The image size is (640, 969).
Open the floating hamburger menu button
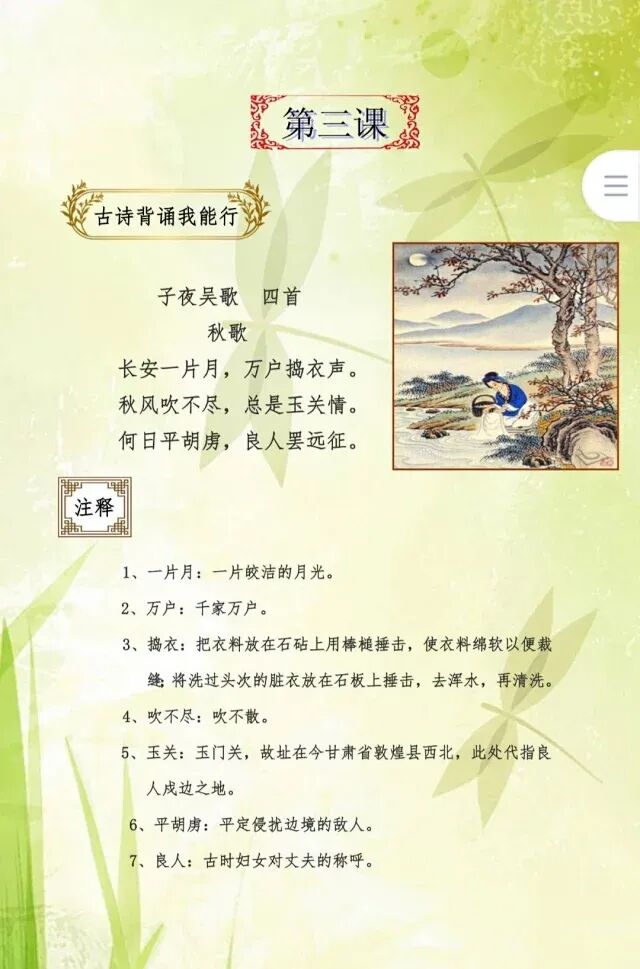(613, 185)
